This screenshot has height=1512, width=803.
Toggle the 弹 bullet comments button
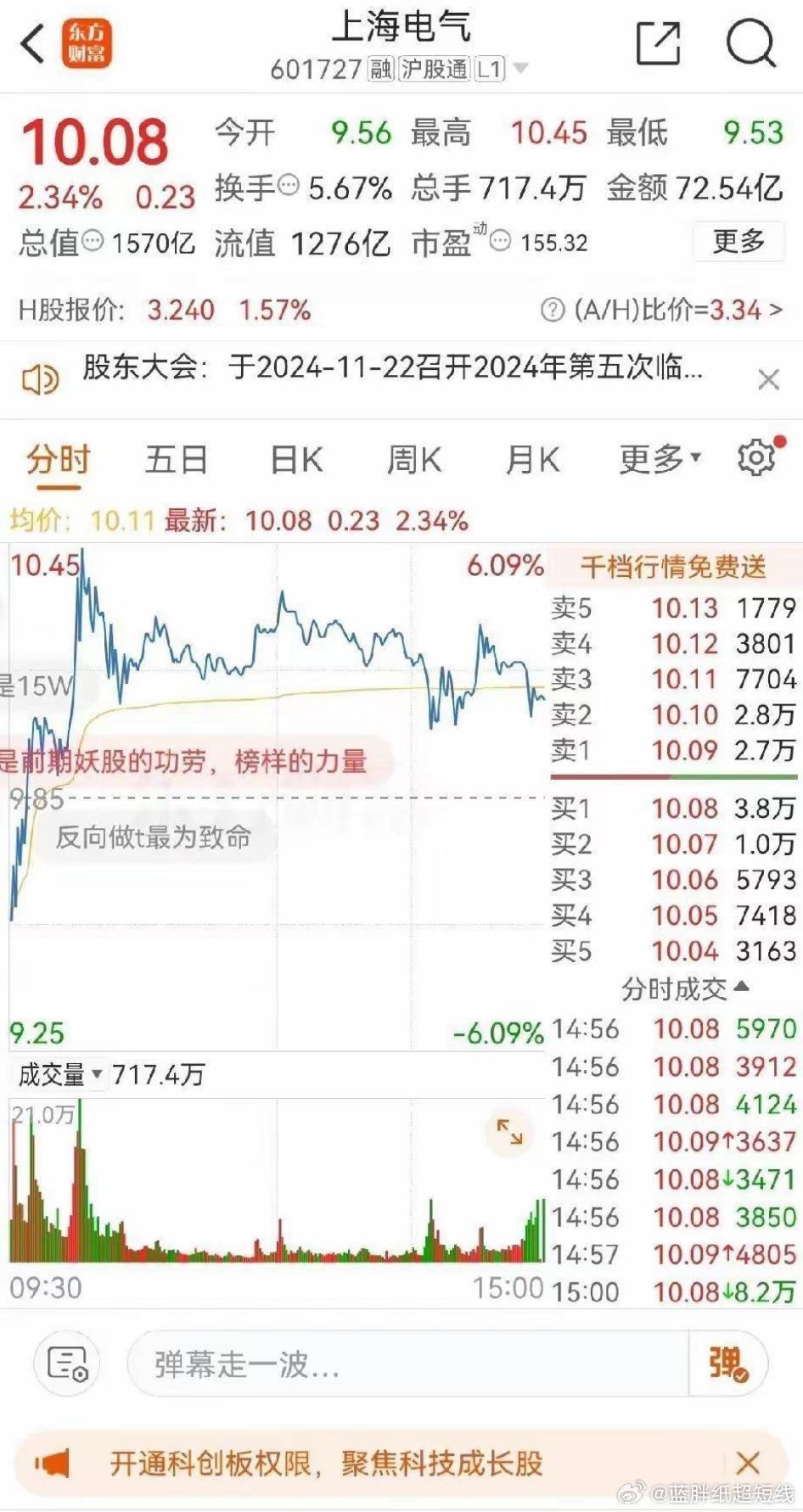coord(727,1364)
